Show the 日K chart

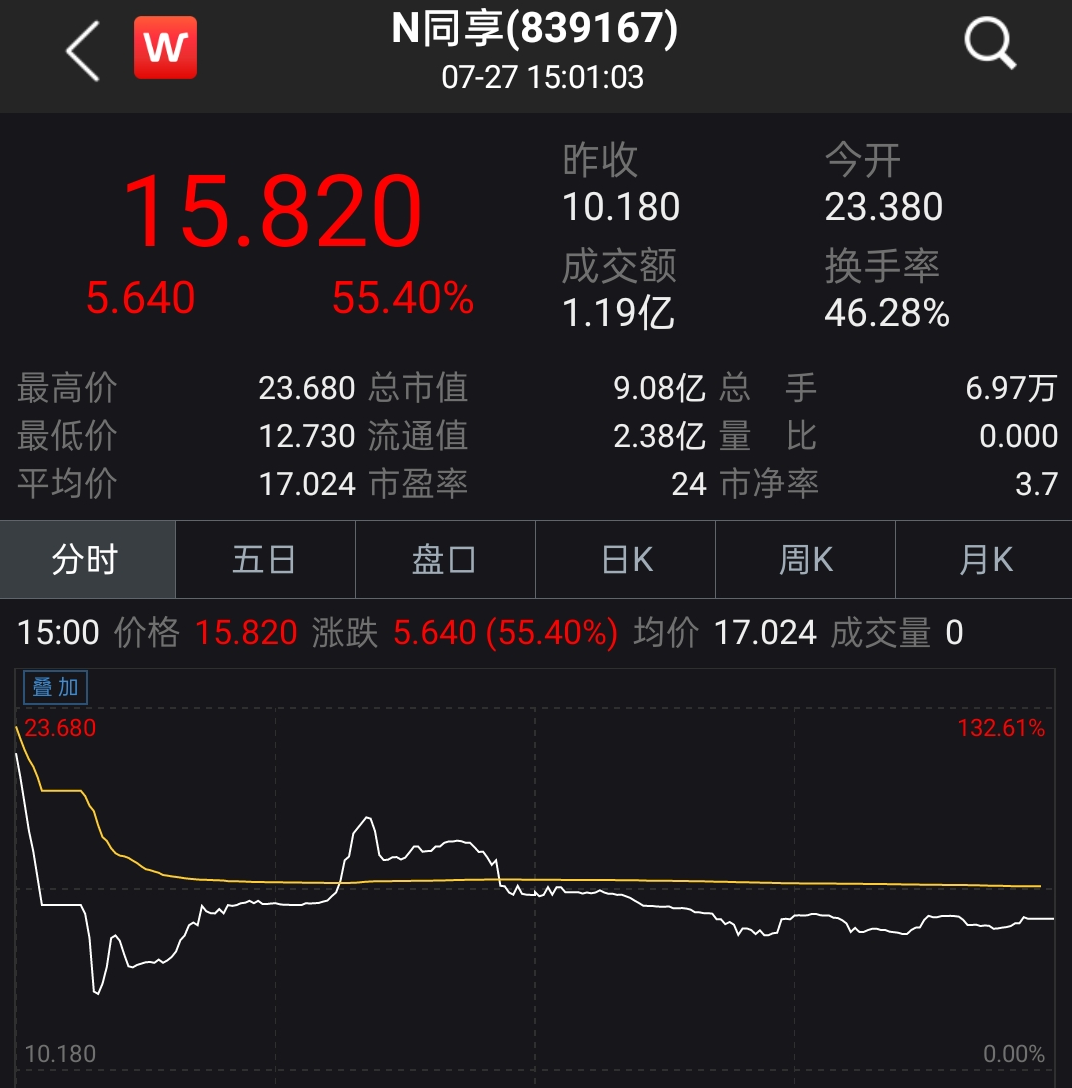tap(626, 560)
